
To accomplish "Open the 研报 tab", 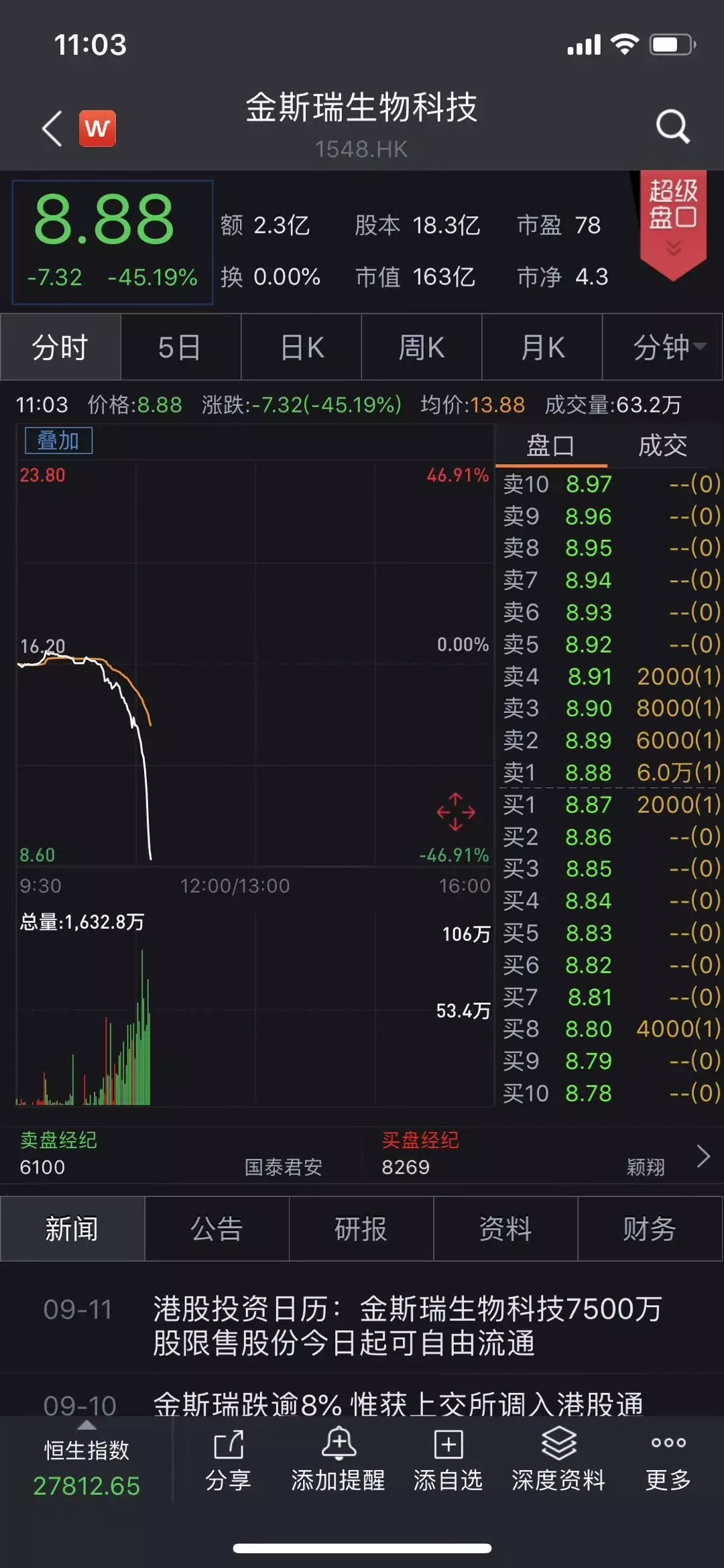I will tap(361, 1229).
